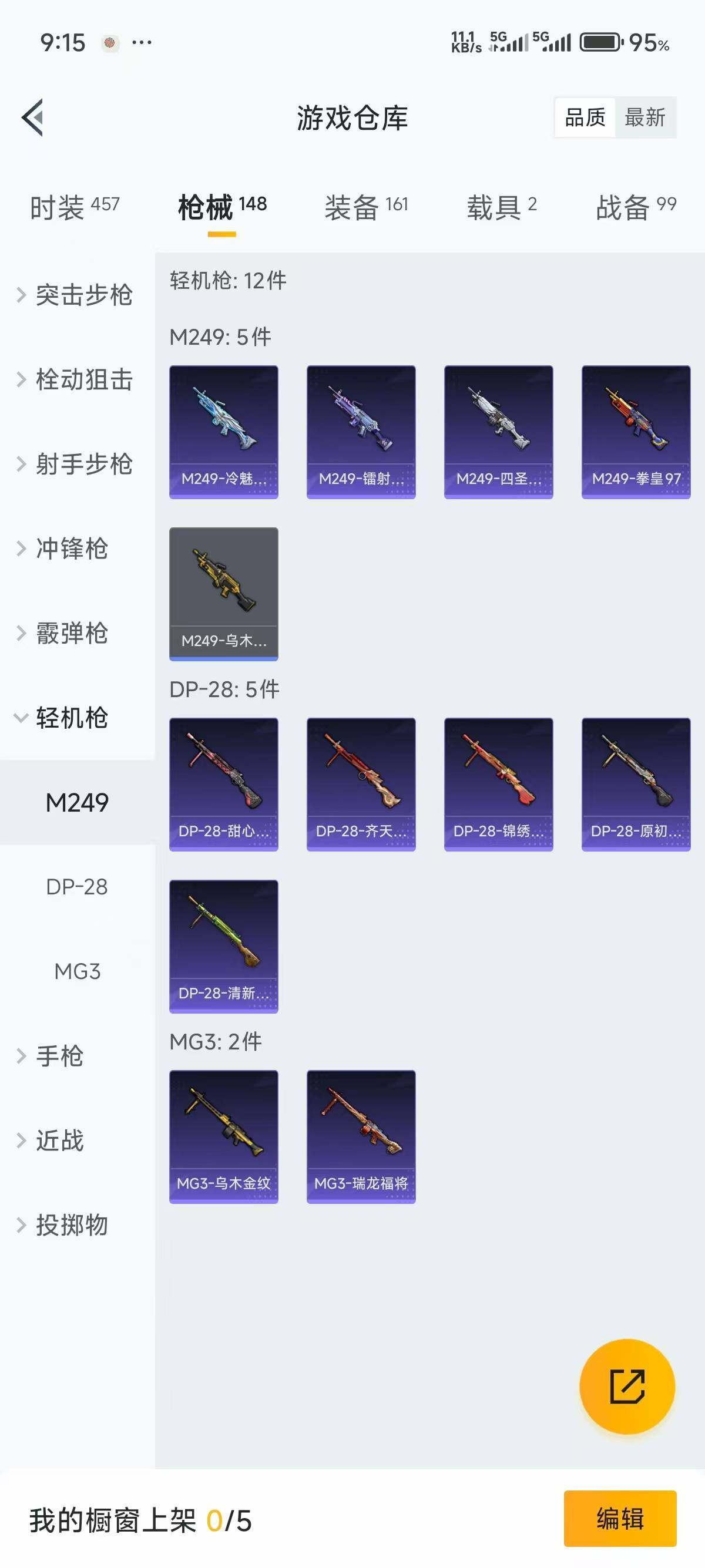This screenshot has width=705, height=1568.
Task: Open the share/export floating button
Action: (627, 1386)
